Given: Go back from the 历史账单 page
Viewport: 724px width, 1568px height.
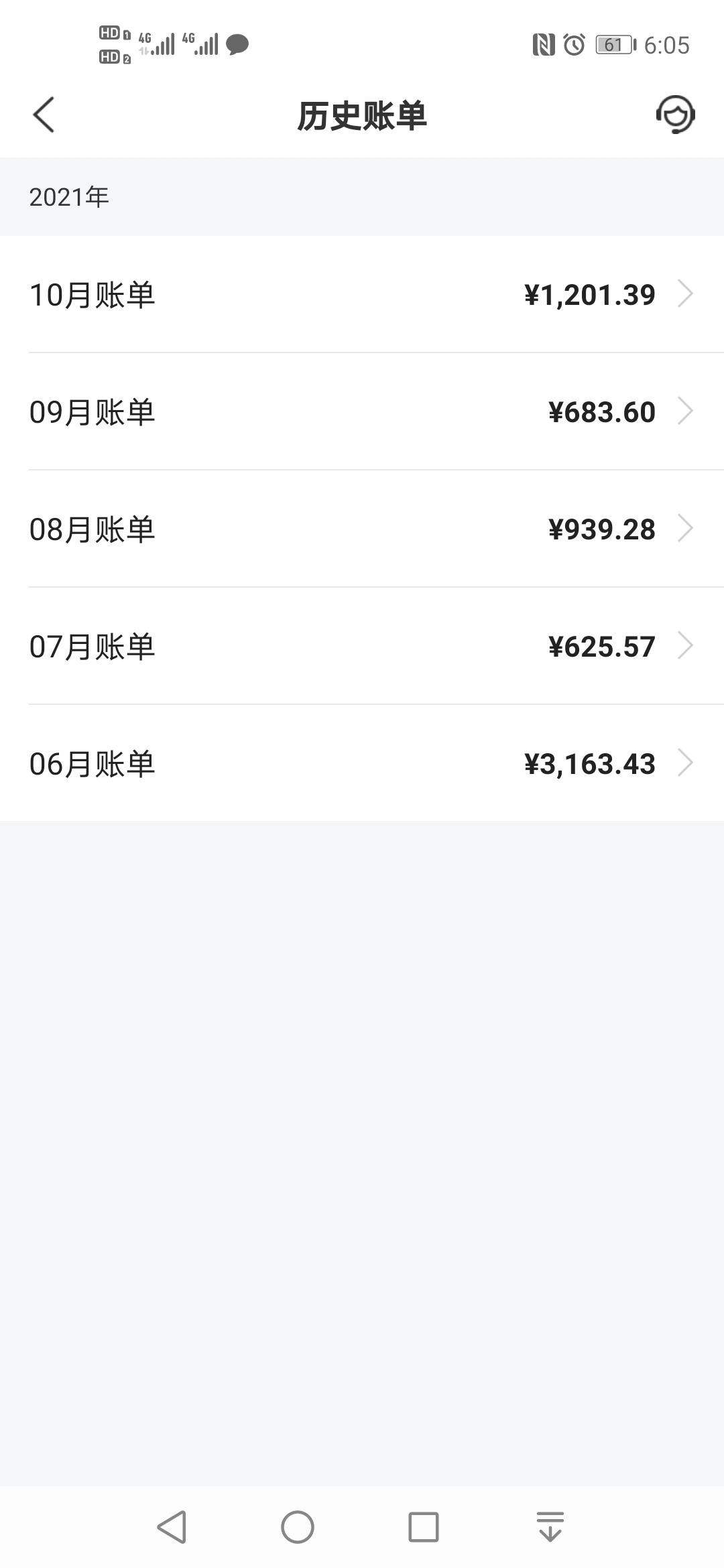Looking at the screenshot, I should 44,115.
